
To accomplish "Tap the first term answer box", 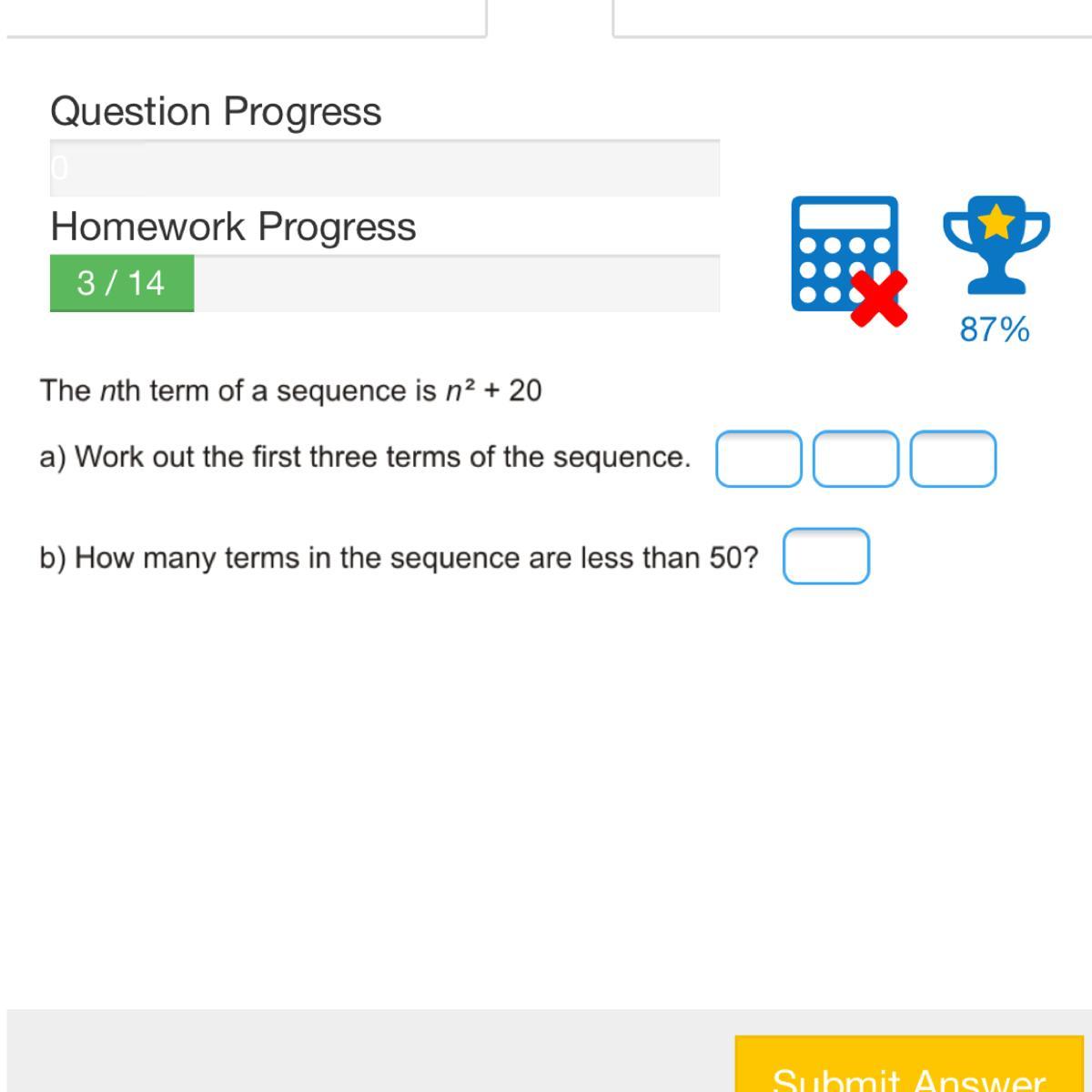I will (758, 459).
